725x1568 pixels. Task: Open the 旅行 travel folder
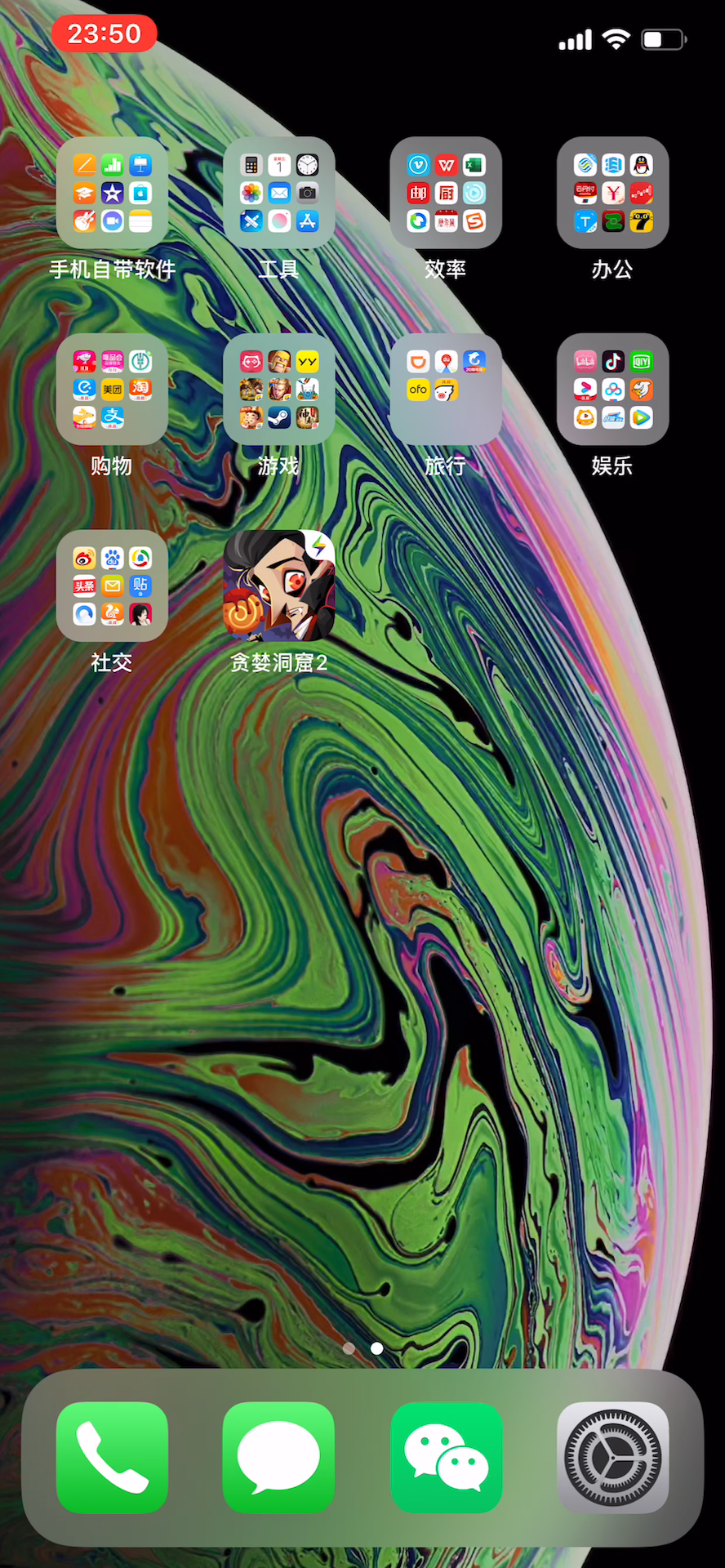click(446, 390)
